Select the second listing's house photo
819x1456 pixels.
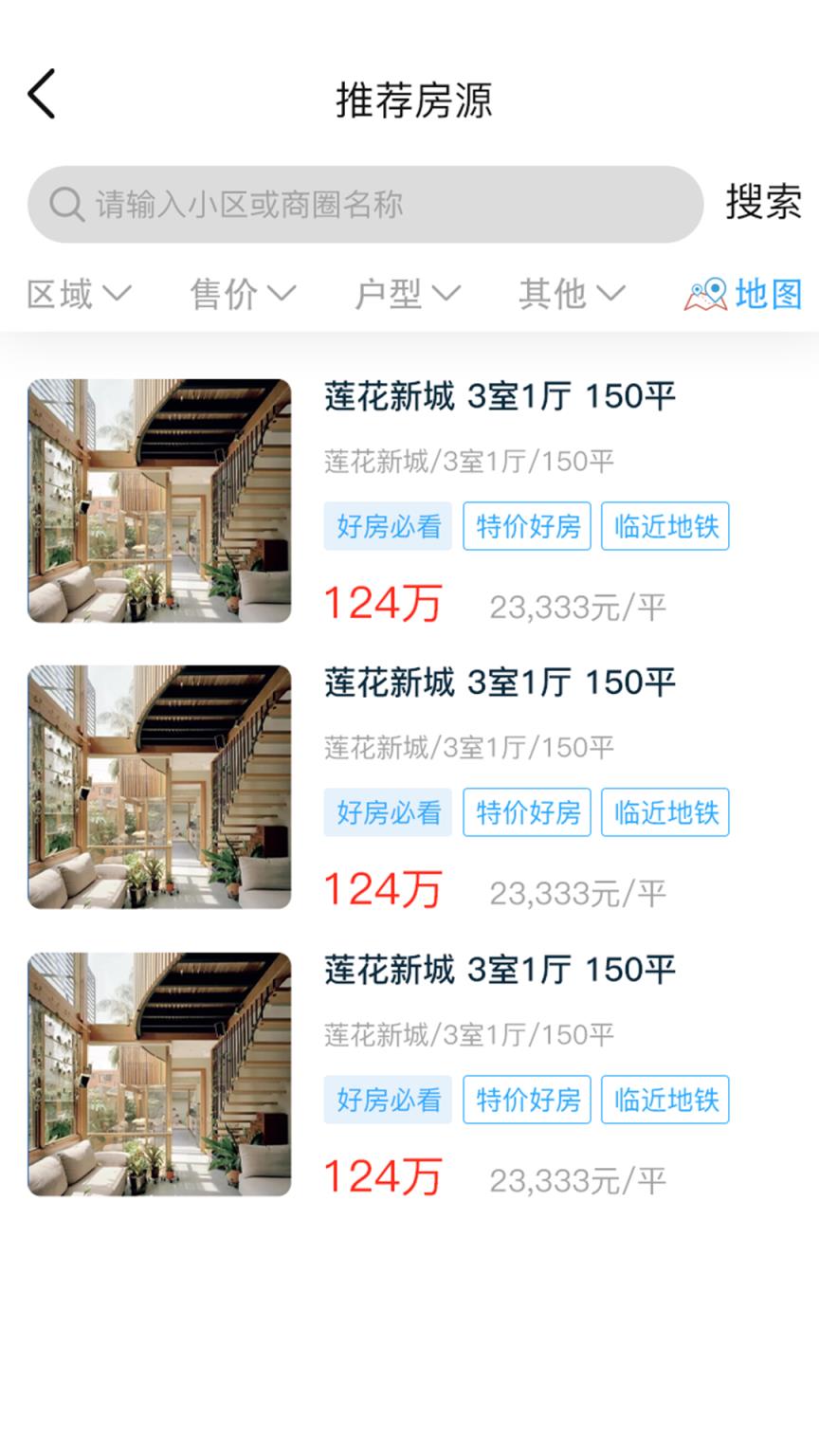(158, 787)
